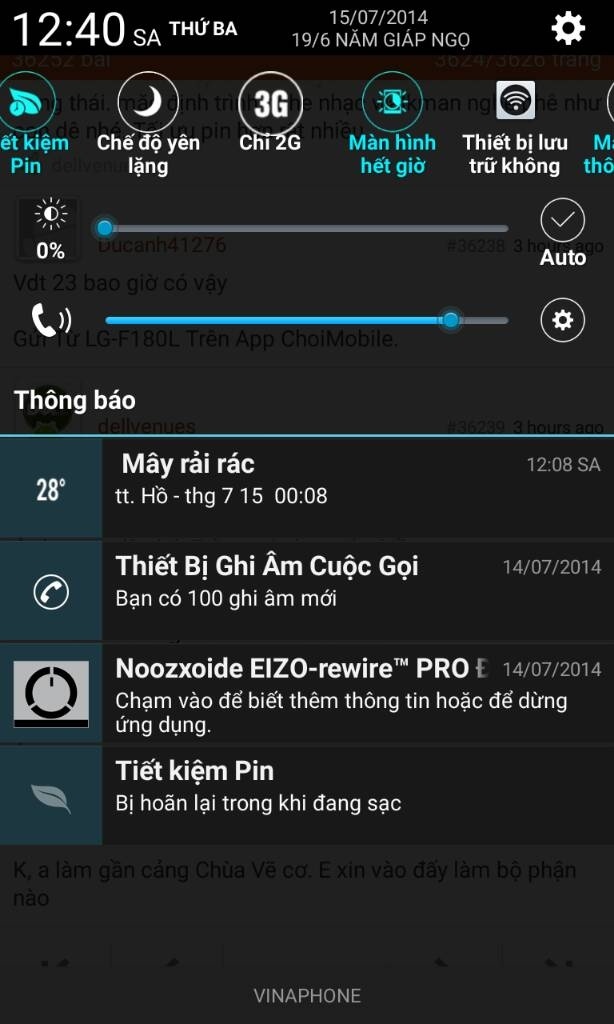This screenshot has width=614, height=1024.
Task: Enable Chế độ yên lặng
Action: (148, 124)
